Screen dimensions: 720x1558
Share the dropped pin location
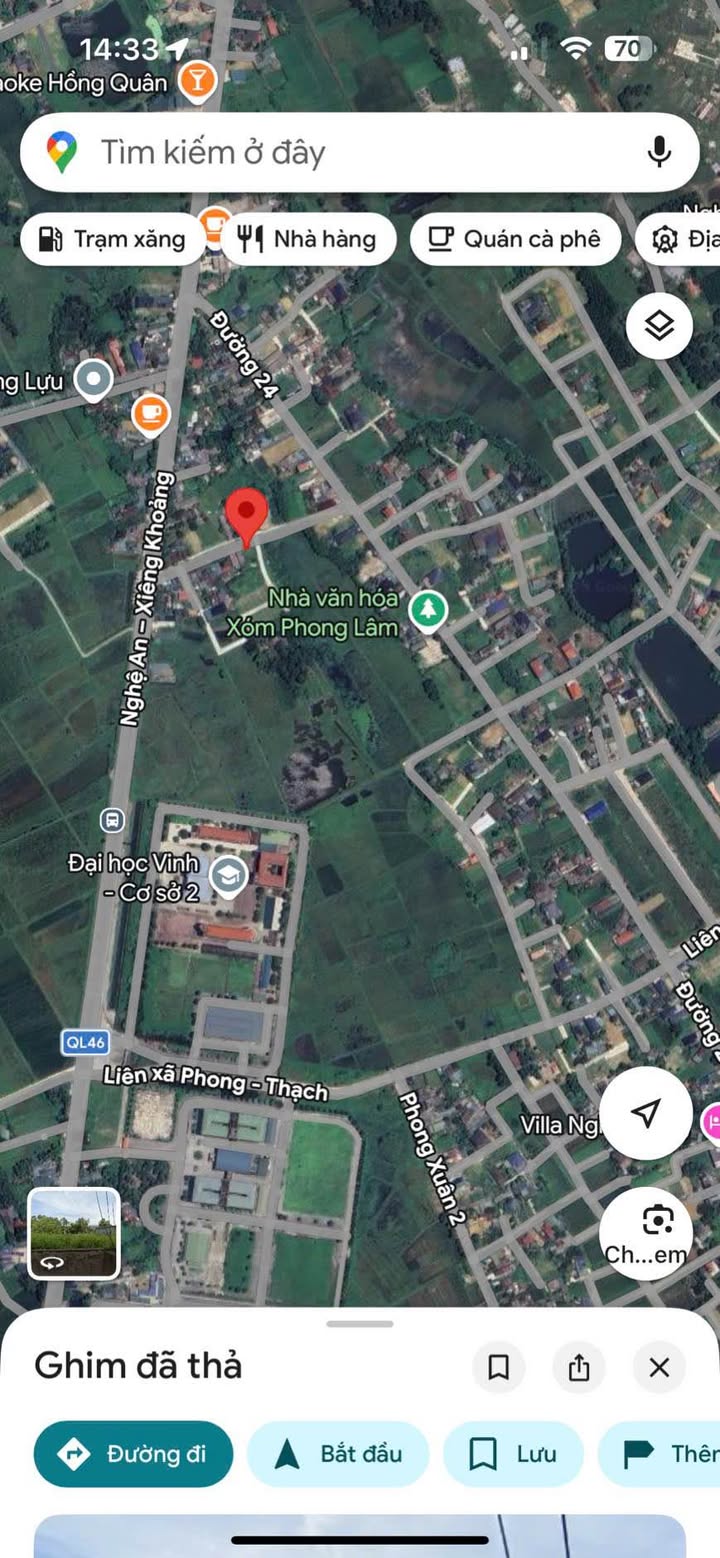pos(579,1367)
